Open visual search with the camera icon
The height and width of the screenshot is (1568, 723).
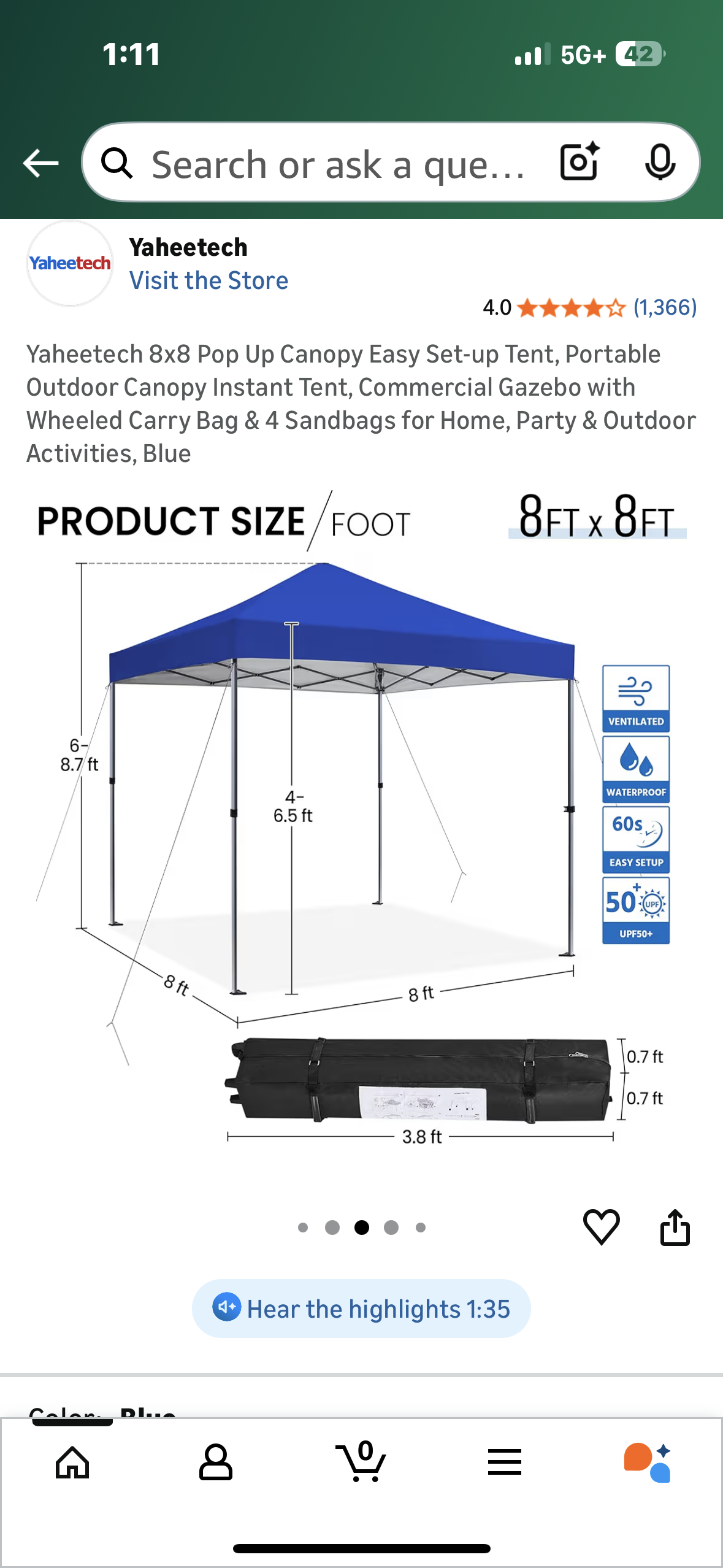(x=579, y=163)
